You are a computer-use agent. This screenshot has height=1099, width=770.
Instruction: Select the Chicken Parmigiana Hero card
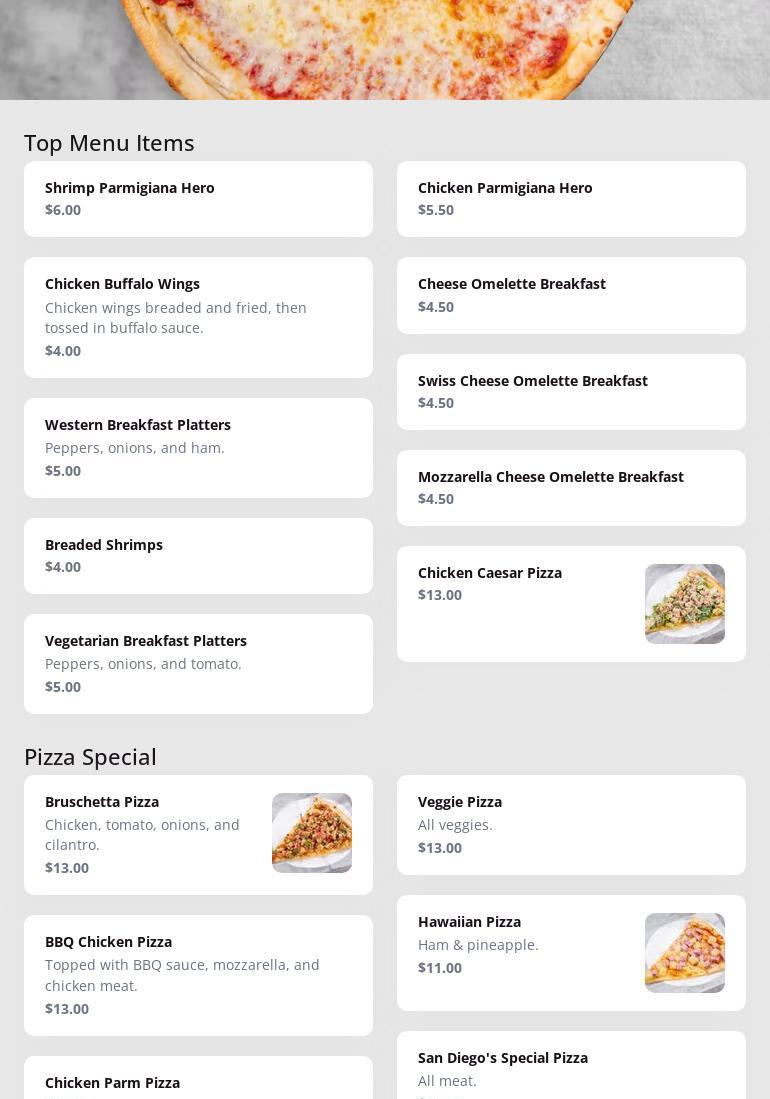pos(571,199)
